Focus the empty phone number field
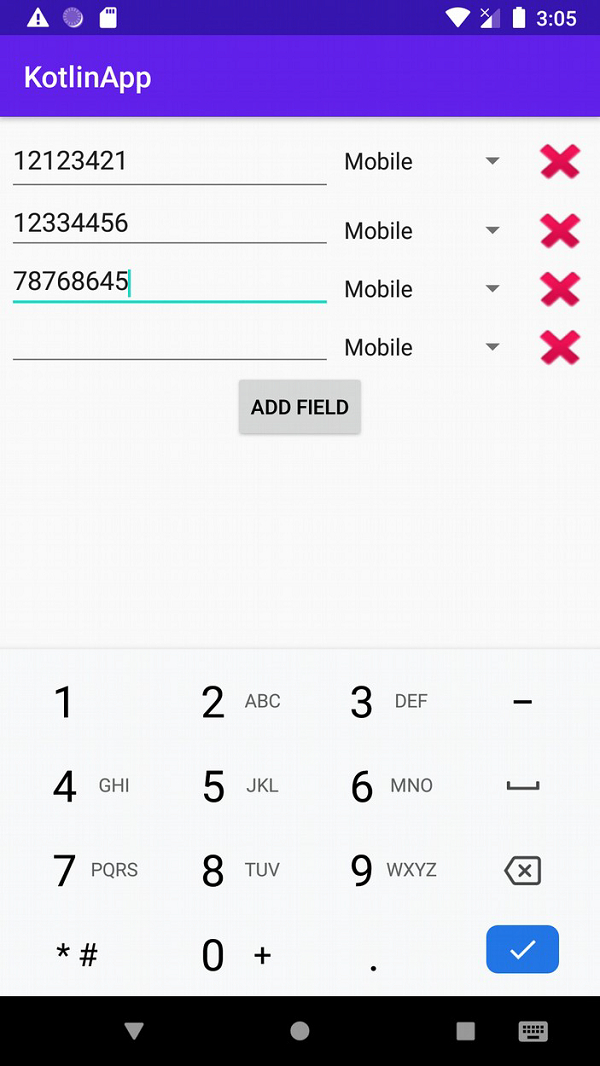This screenshot has height=1066, width=600. [169, 342]
